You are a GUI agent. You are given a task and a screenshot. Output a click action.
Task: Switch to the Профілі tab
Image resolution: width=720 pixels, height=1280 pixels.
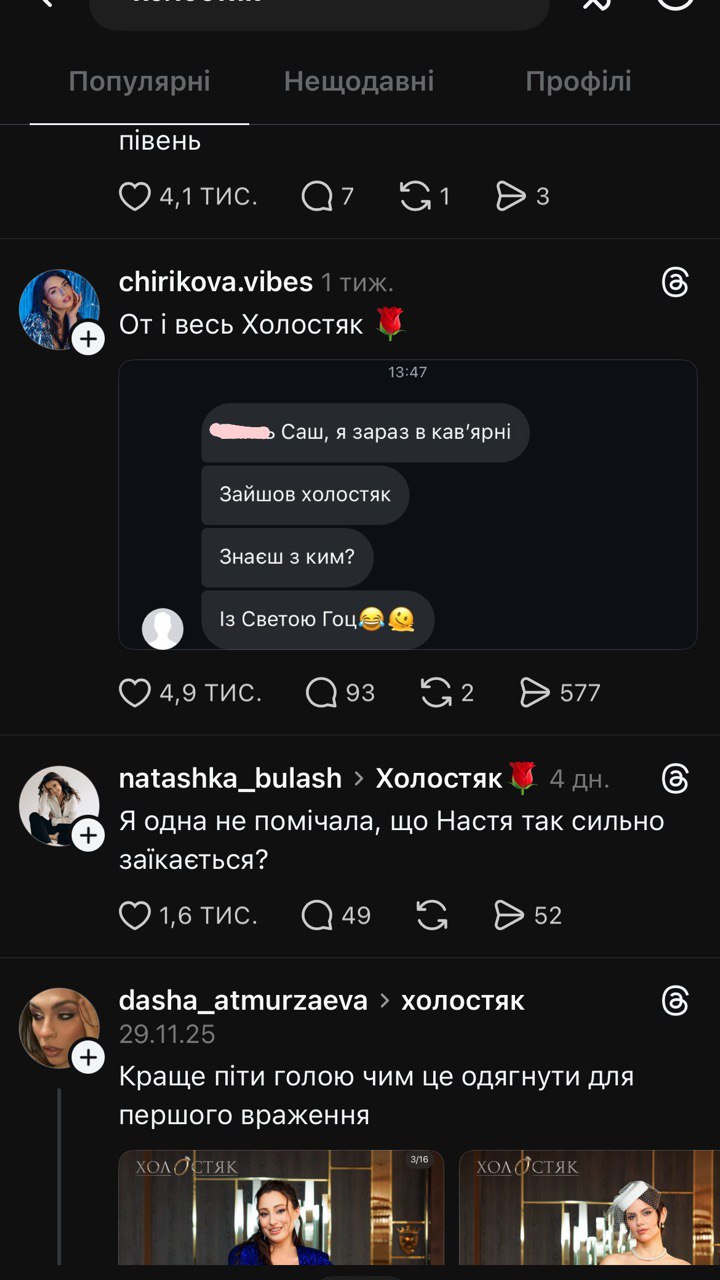[578, 82]
